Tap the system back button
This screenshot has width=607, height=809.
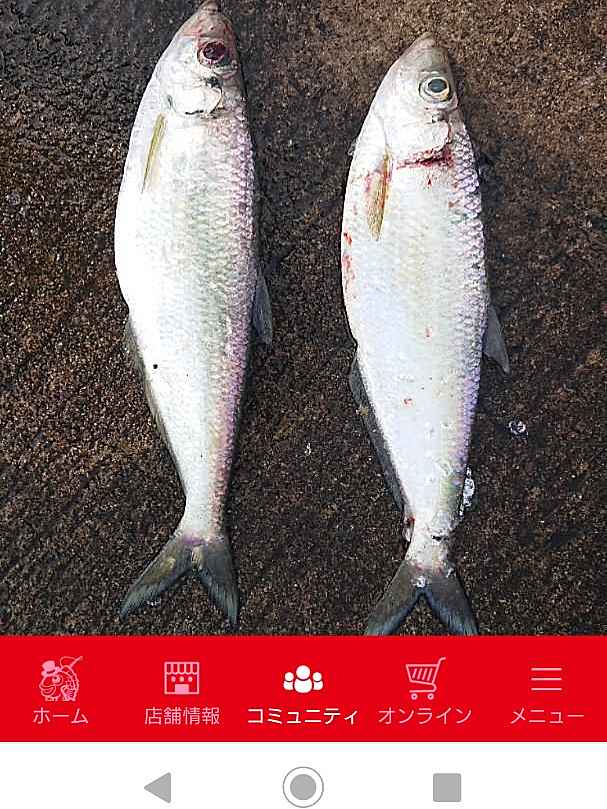point(158,787)
